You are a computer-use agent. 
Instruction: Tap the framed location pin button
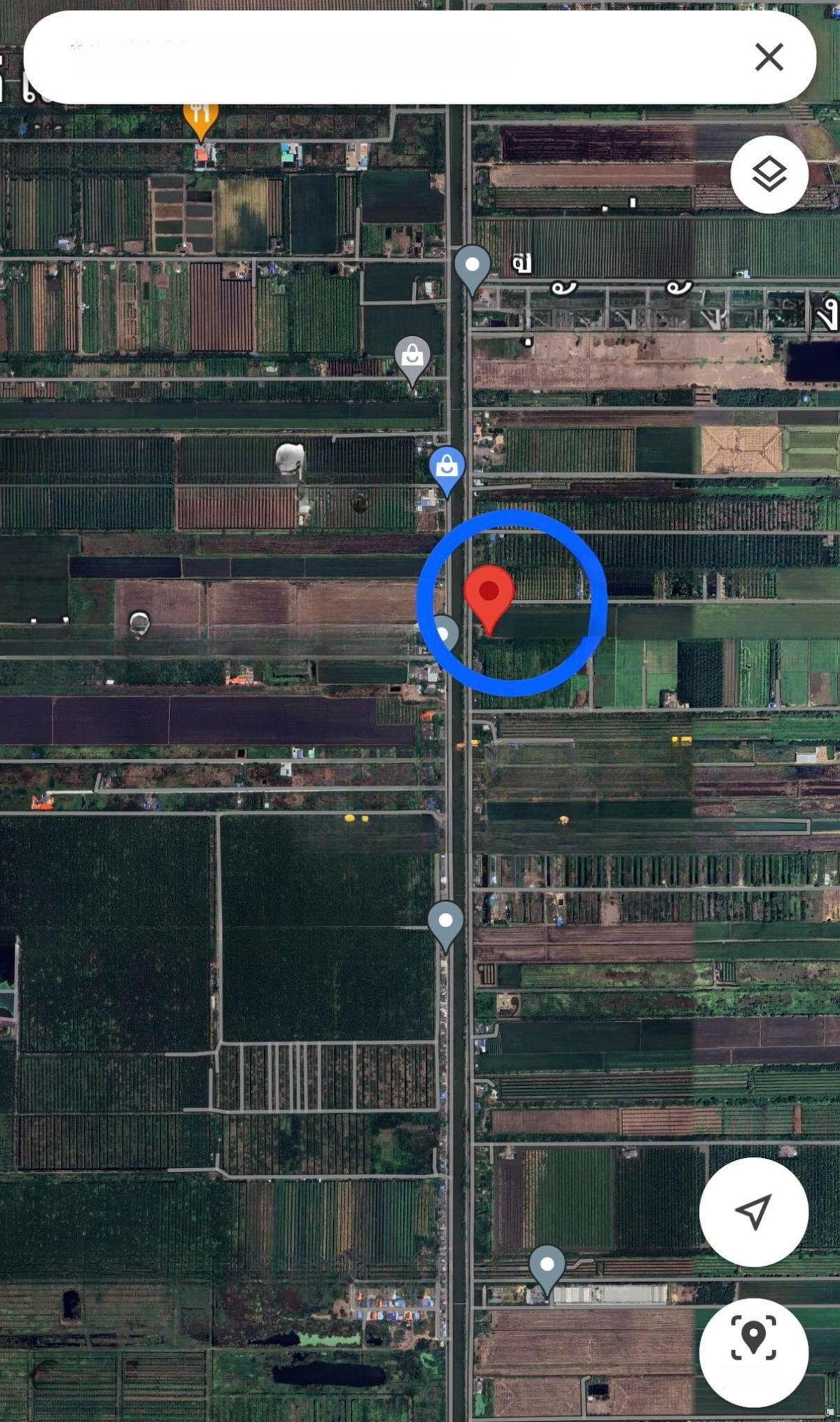coord(753,1353)
